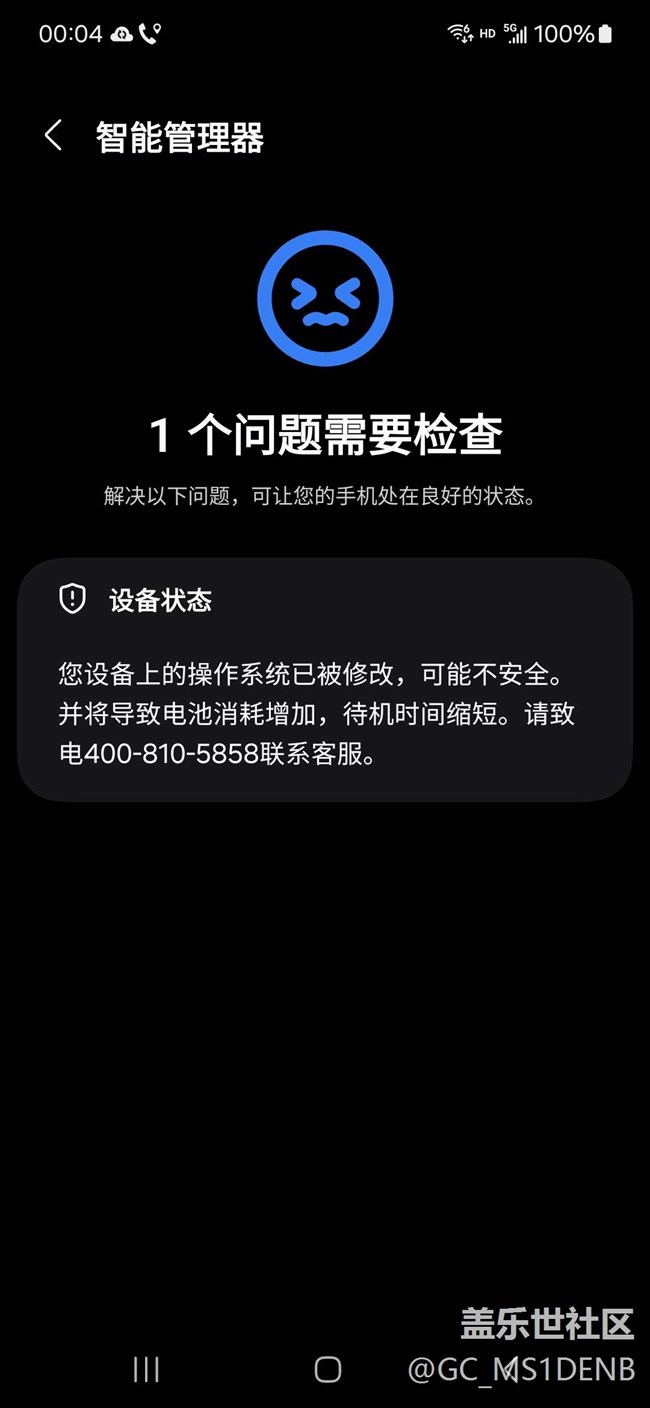Open the 设备状态 issue card
Image resolution: width=650 pixels, height=1408 pixels.
click(x=324, y=680)
